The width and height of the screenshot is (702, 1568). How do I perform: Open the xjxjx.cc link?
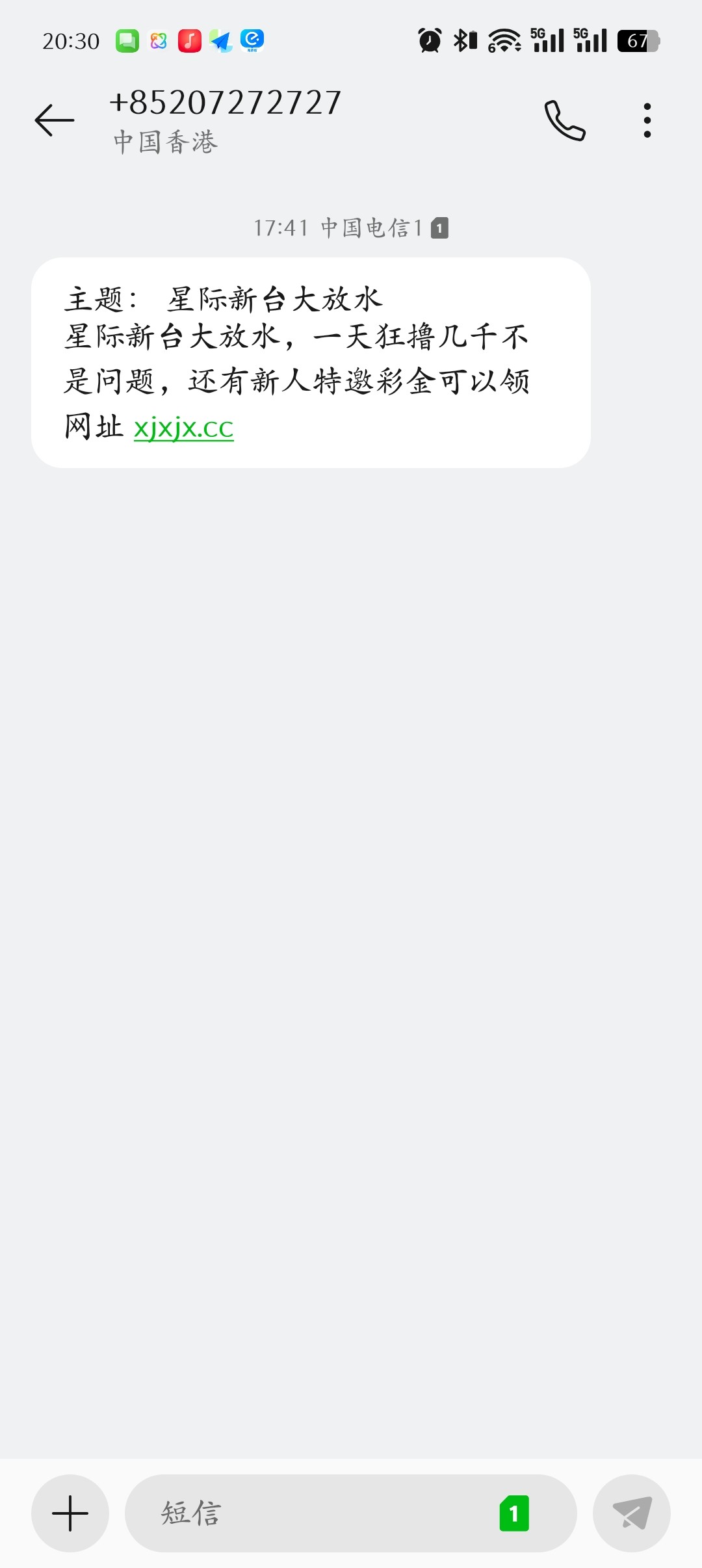pos(183,428)
